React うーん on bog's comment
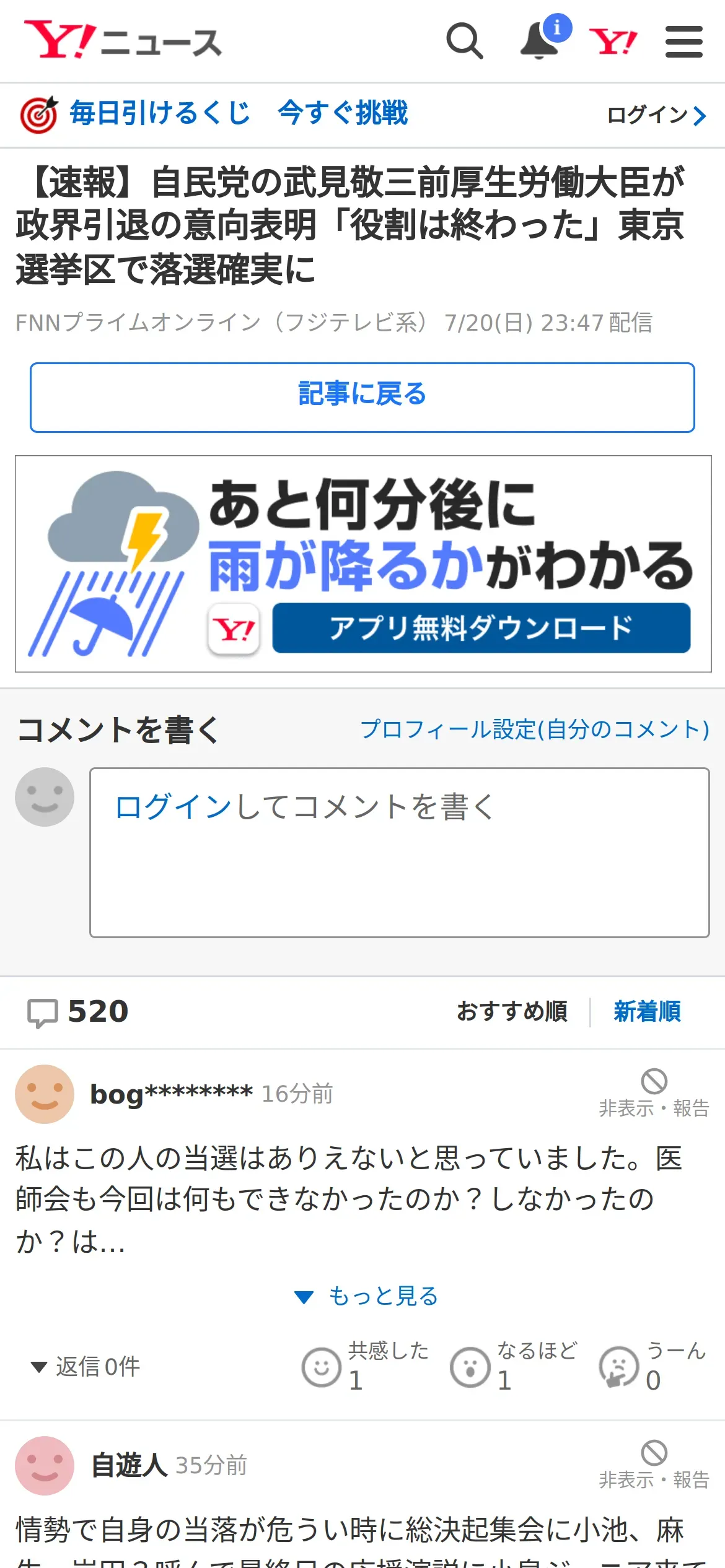 652,1366
